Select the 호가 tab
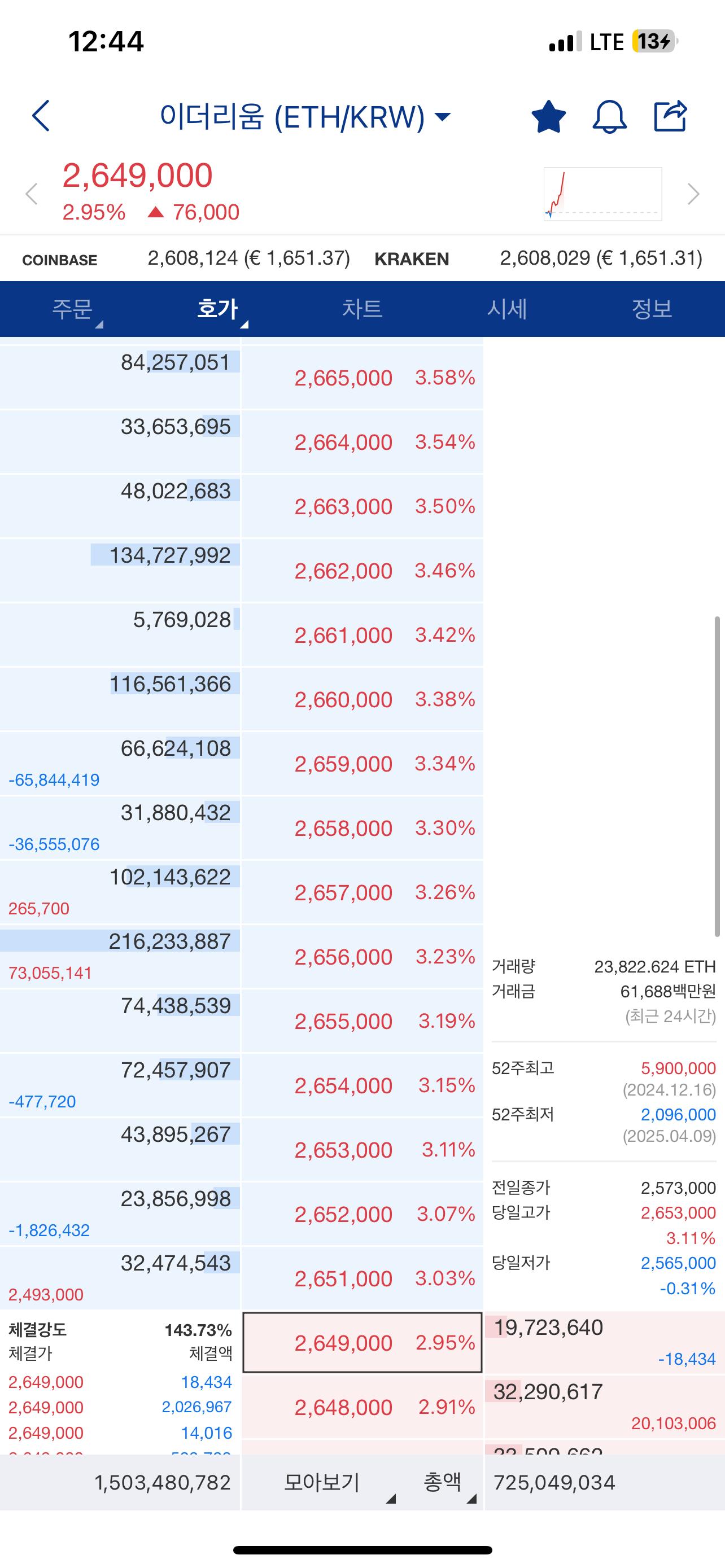Image resolution: width=725 pixels, height=1568 pixels. click(x=217, y=309)
